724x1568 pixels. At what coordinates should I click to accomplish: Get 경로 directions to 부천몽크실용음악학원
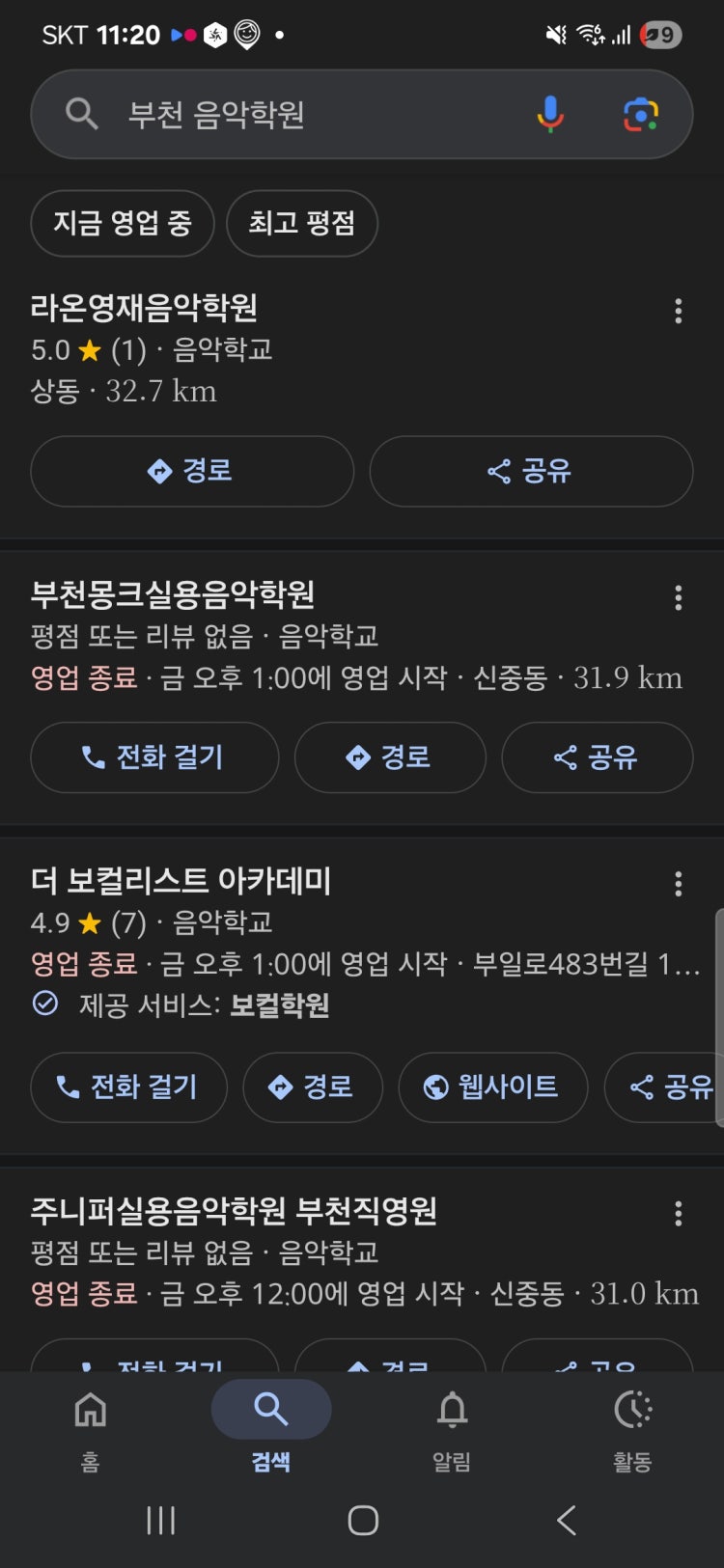(389, 757)
